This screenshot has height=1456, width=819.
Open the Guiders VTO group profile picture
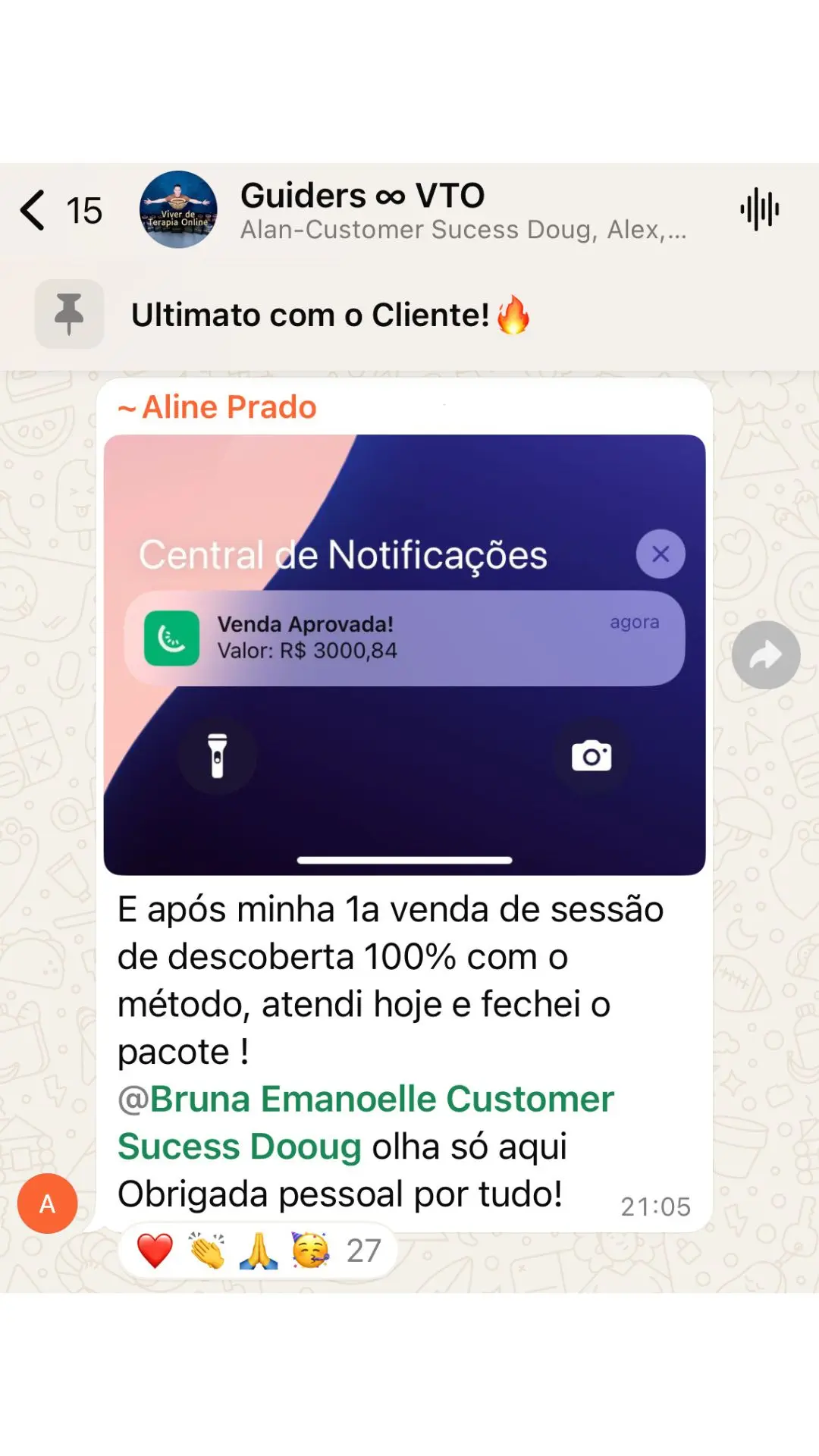click(178, 210)
